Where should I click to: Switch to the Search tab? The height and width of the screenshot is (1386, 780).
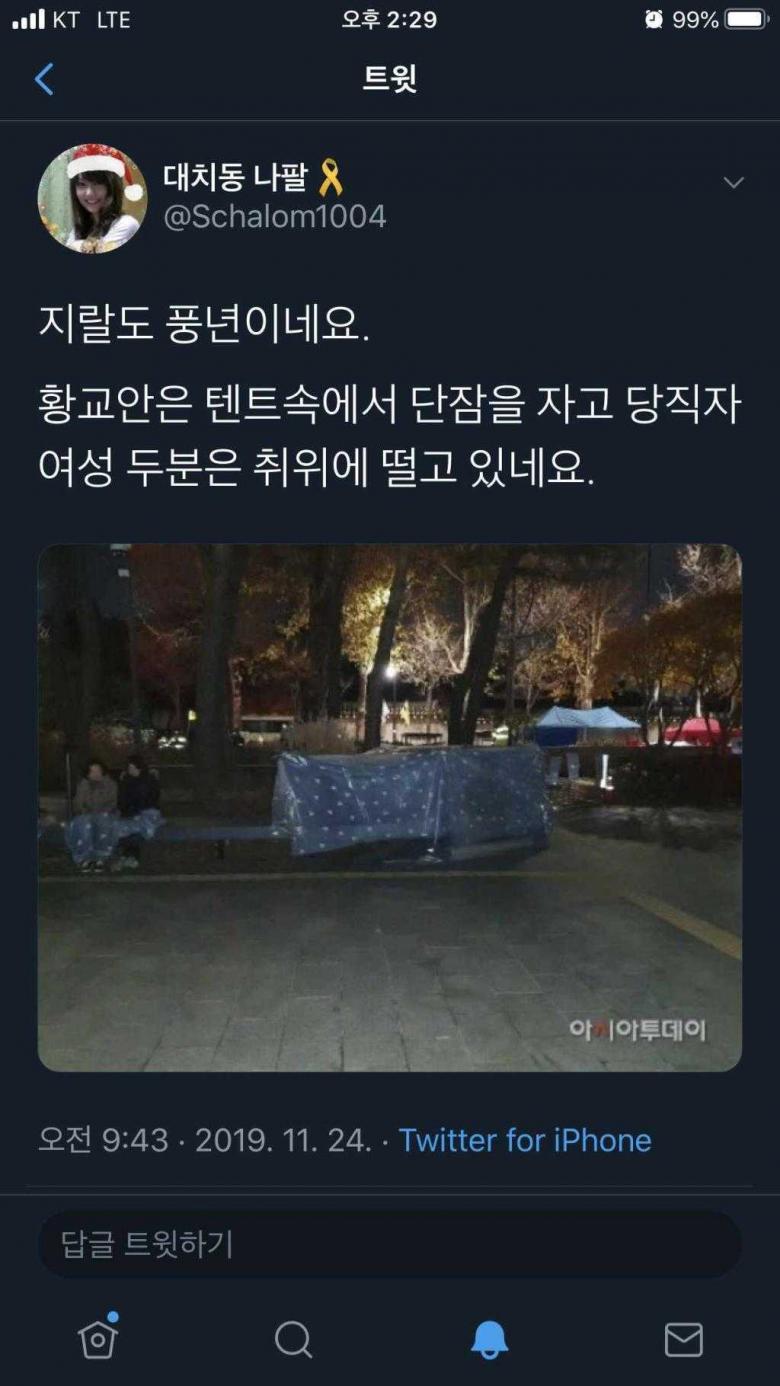click(293, 1340)
